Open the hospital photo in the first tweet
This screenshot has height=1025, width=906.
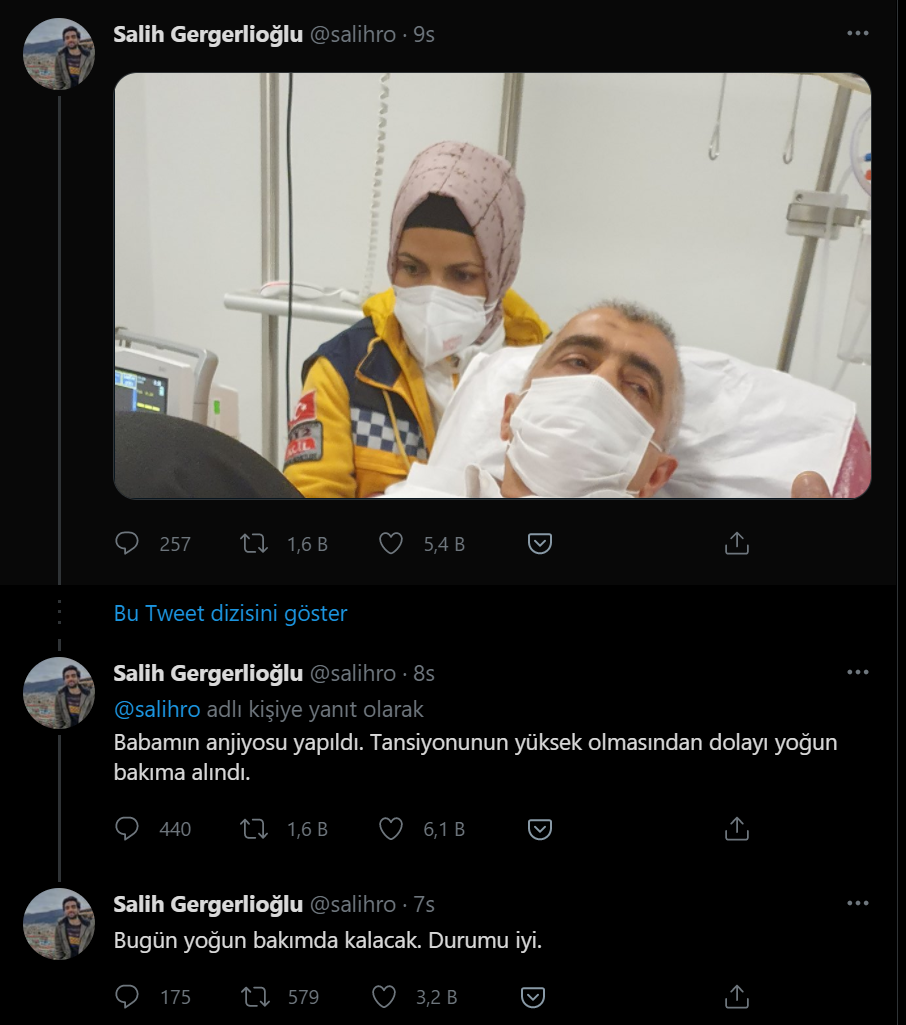492,285
